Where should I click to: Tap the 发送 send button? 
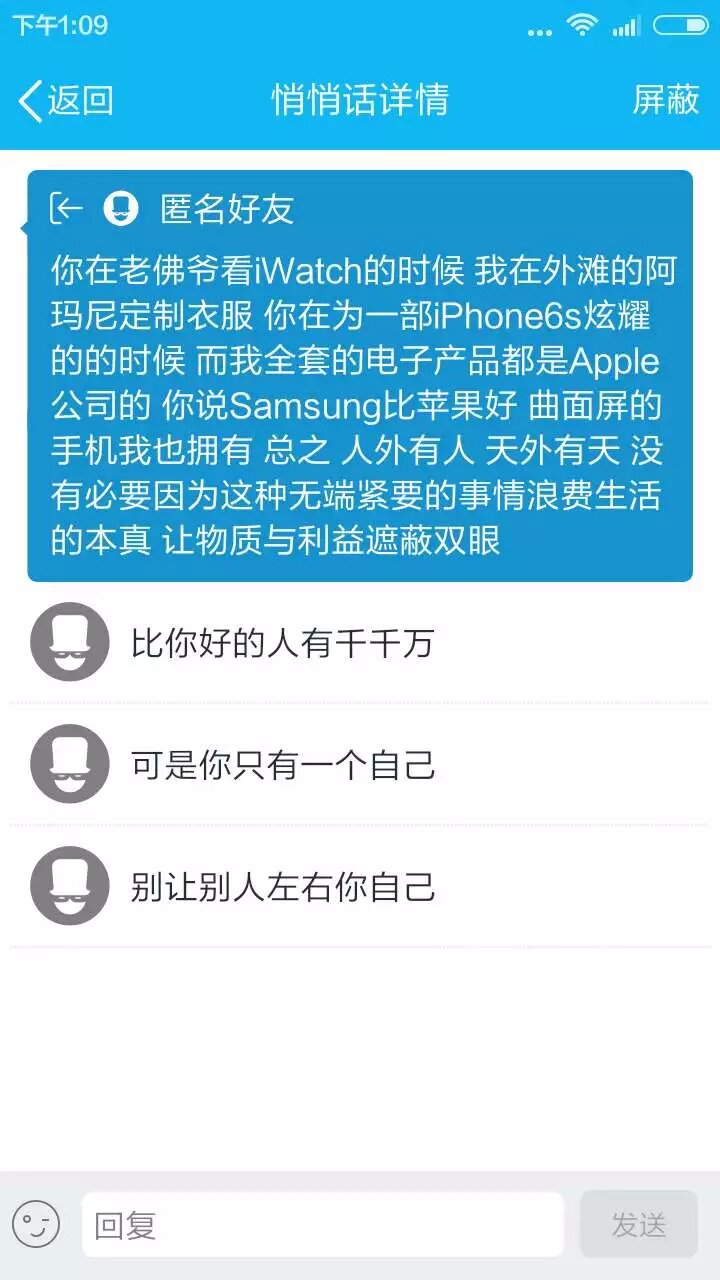638,1224
